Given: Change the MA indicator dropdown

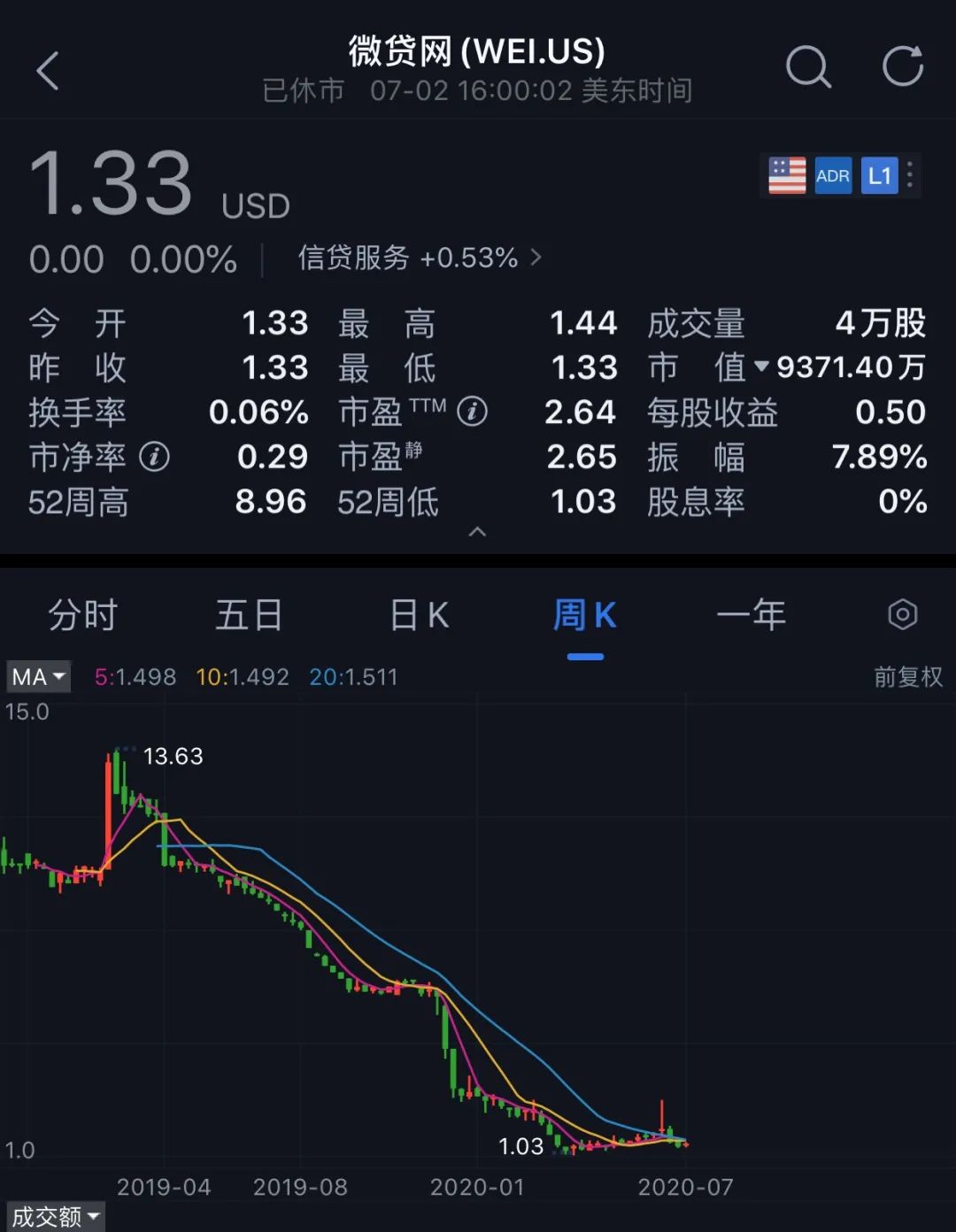Looking at the screenshot, I should [x=39, y=677].
